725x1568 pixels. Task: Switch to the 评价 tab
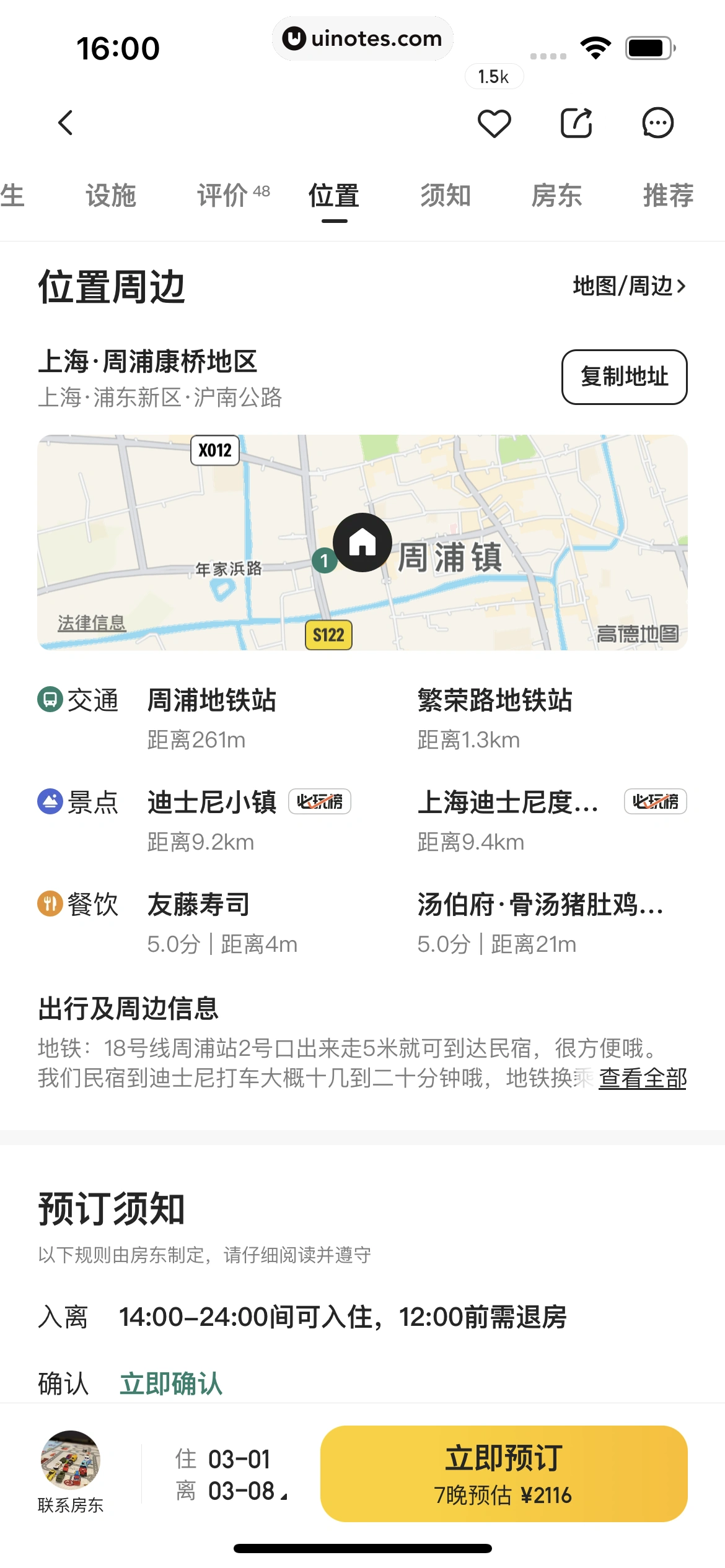(x=232, y=196)
